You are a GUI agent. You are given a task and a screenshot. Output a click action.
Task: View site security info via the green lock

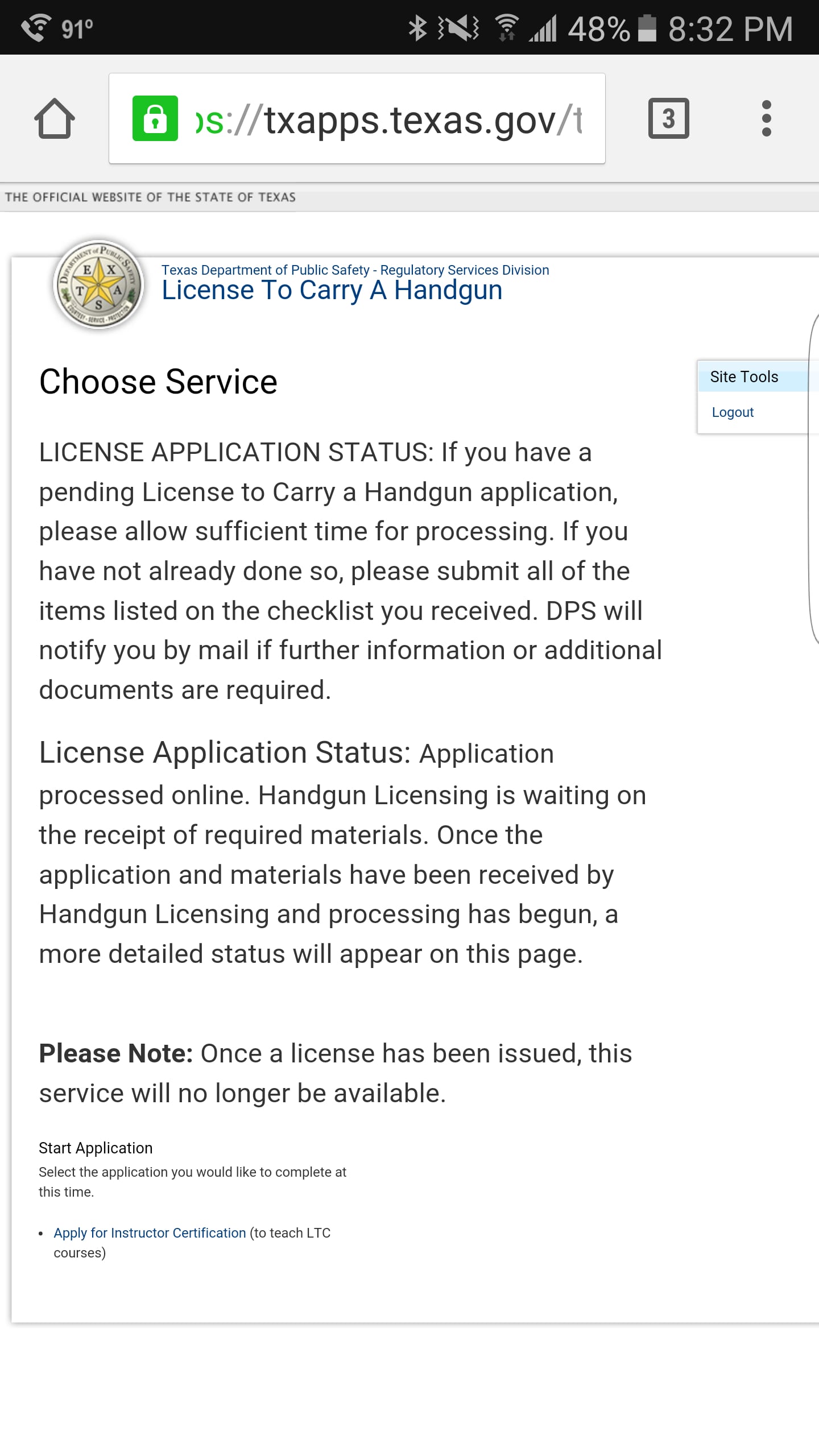155,118
